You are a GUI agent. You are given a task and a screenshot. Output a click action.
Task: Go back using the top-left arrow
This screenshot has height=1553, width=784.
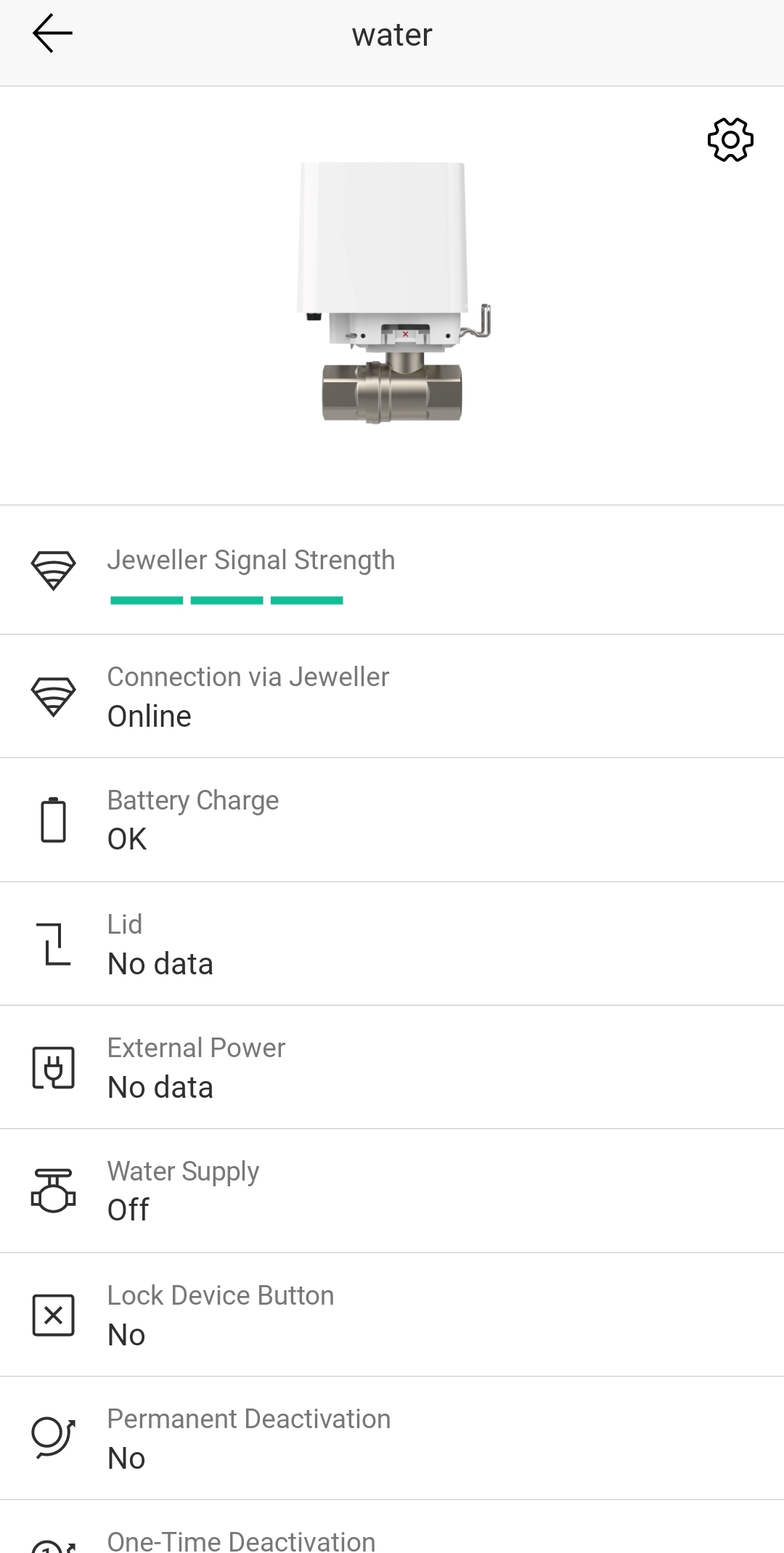click(52, 34)
